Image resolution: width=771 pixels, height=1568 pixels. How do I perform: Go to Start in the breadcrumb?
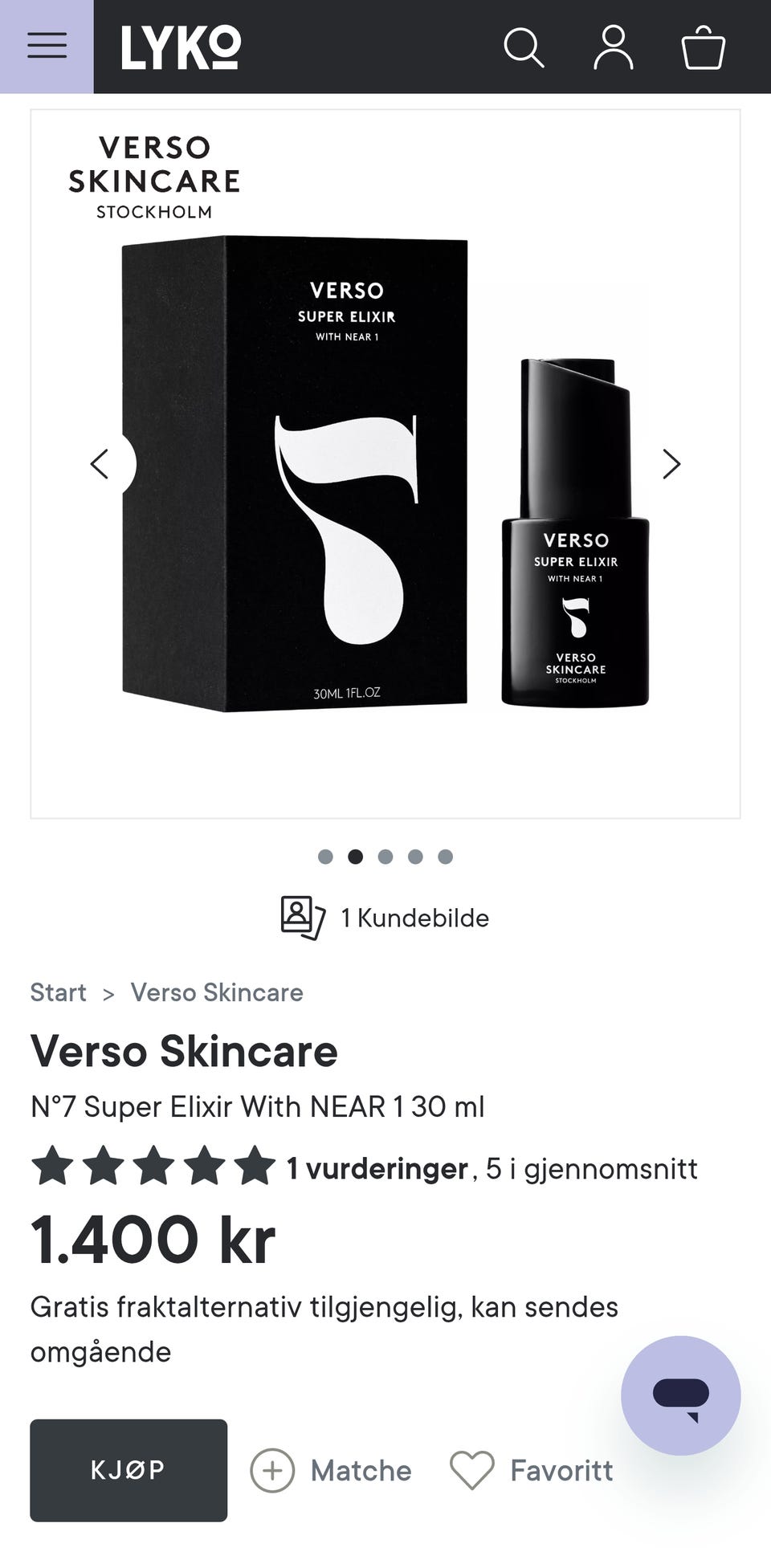pyautogui.click(x=58, y=992)
